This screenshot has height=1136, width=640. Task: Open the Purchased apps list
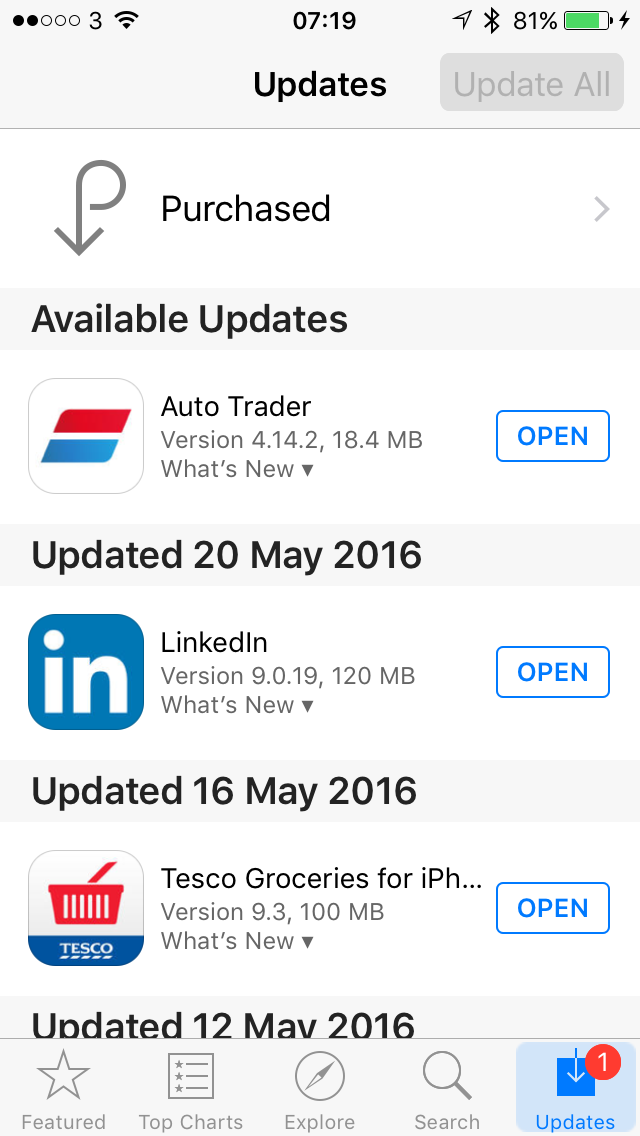click(320, 209)
